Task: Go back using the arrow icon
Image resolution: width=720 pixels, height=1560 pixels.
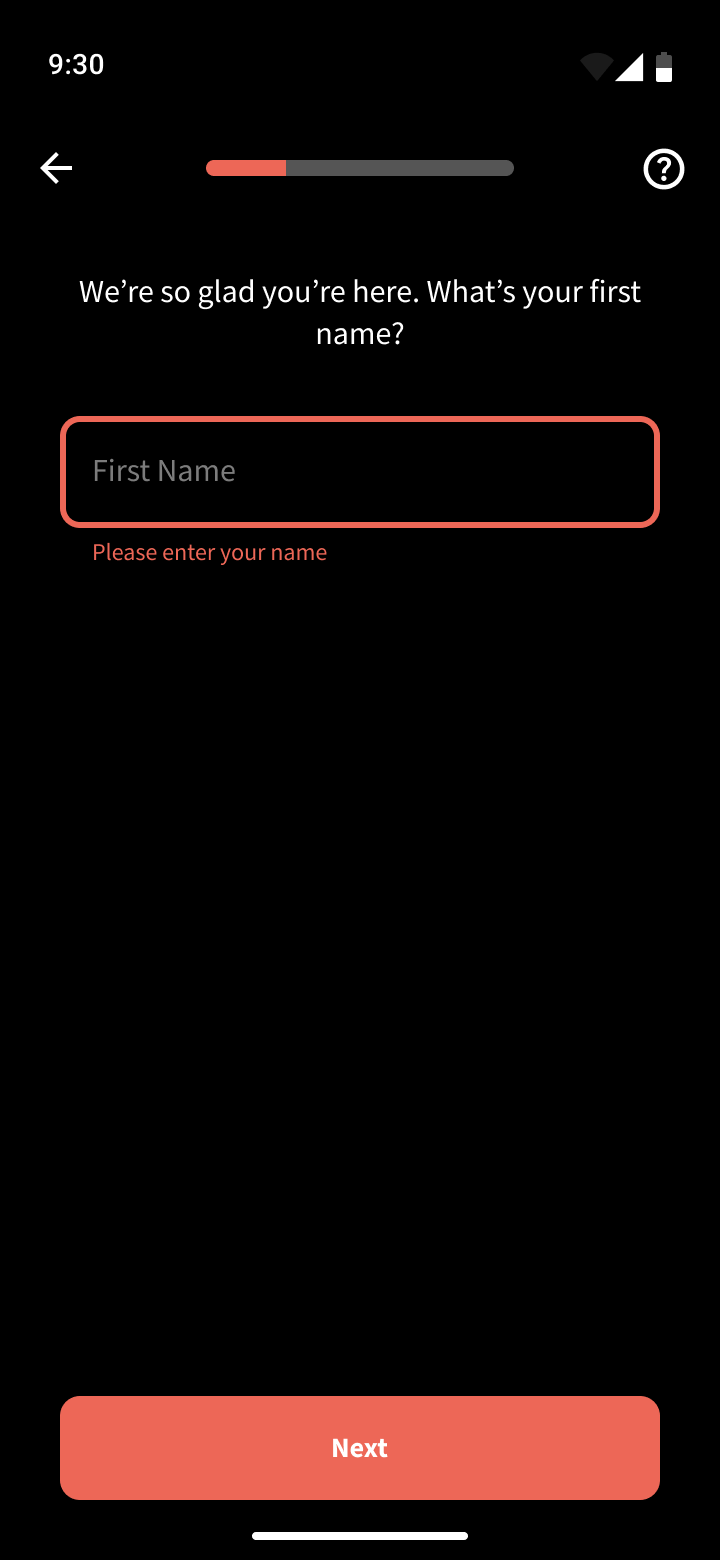Action: click(56, 168)
